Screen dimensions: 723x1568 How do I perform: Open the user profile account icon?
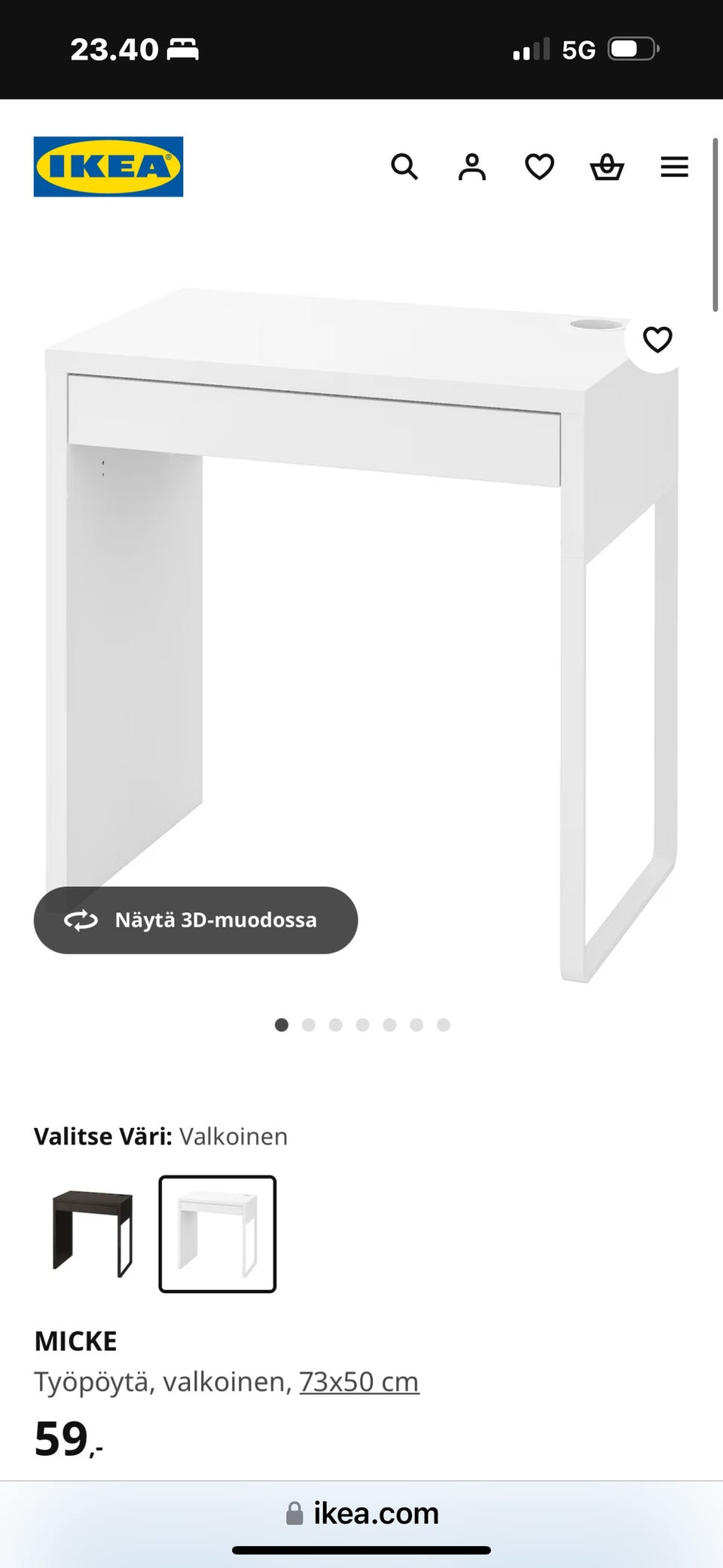point(471,167)
